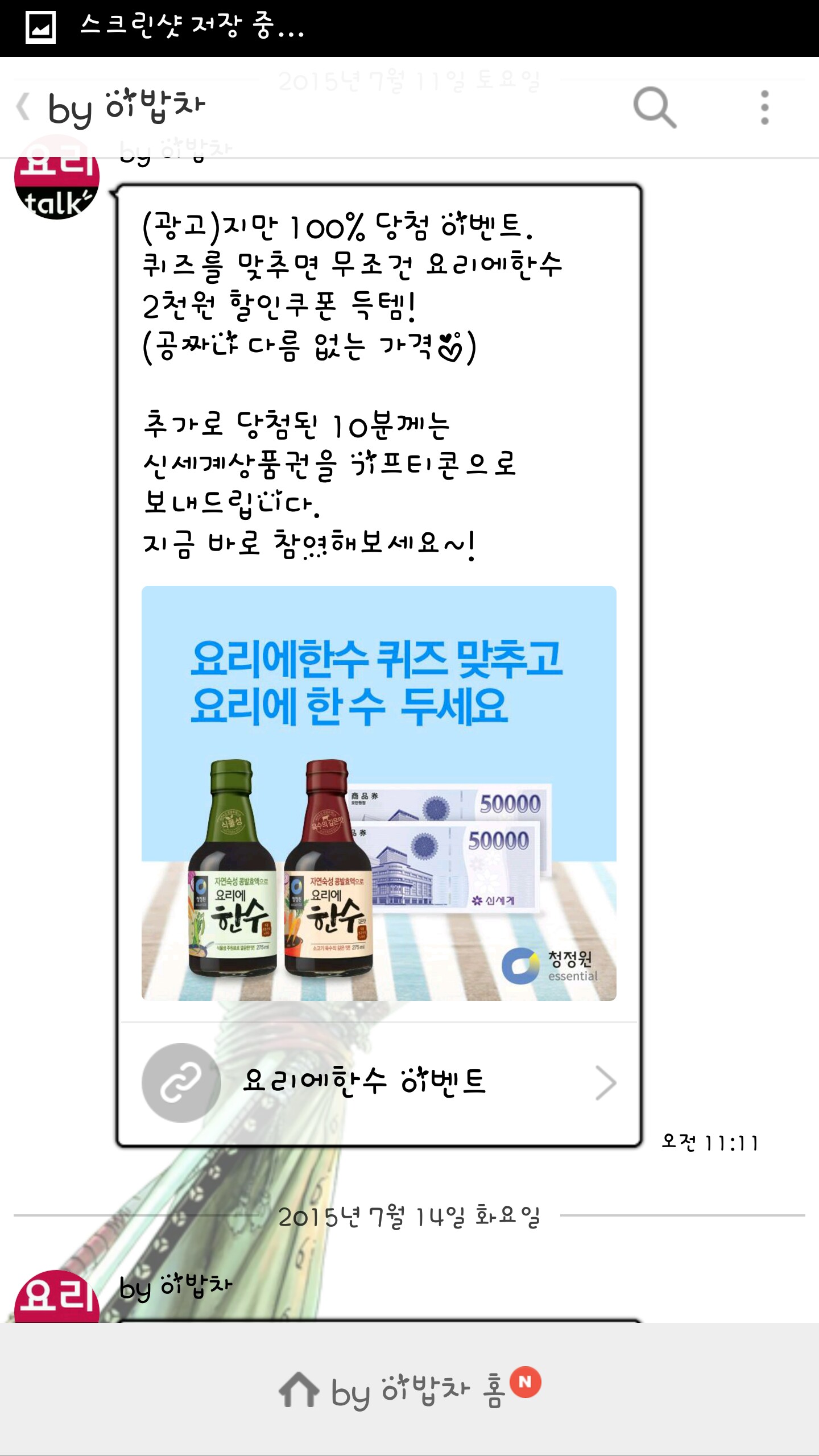819x1456 pixels.
Task: Go back from the by 이밥차 chat
Action: click(24, 107)
